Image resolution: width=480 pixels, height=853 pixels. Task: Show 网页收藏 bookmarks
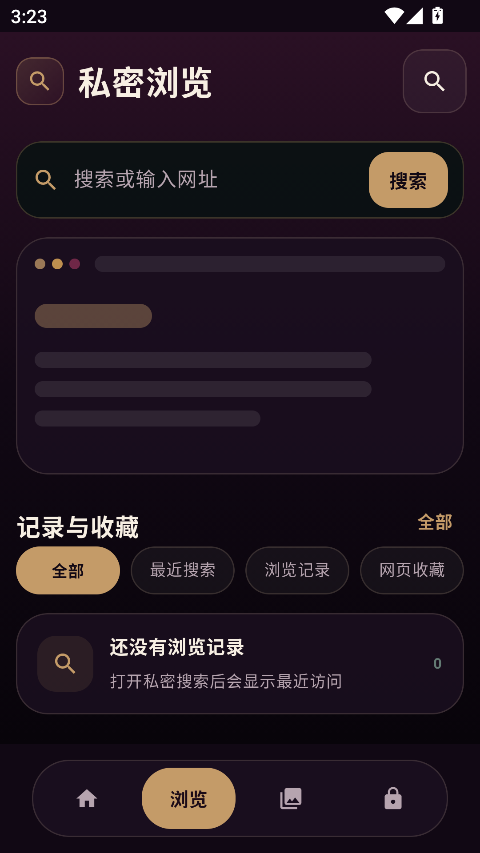(x=412, y=570)
